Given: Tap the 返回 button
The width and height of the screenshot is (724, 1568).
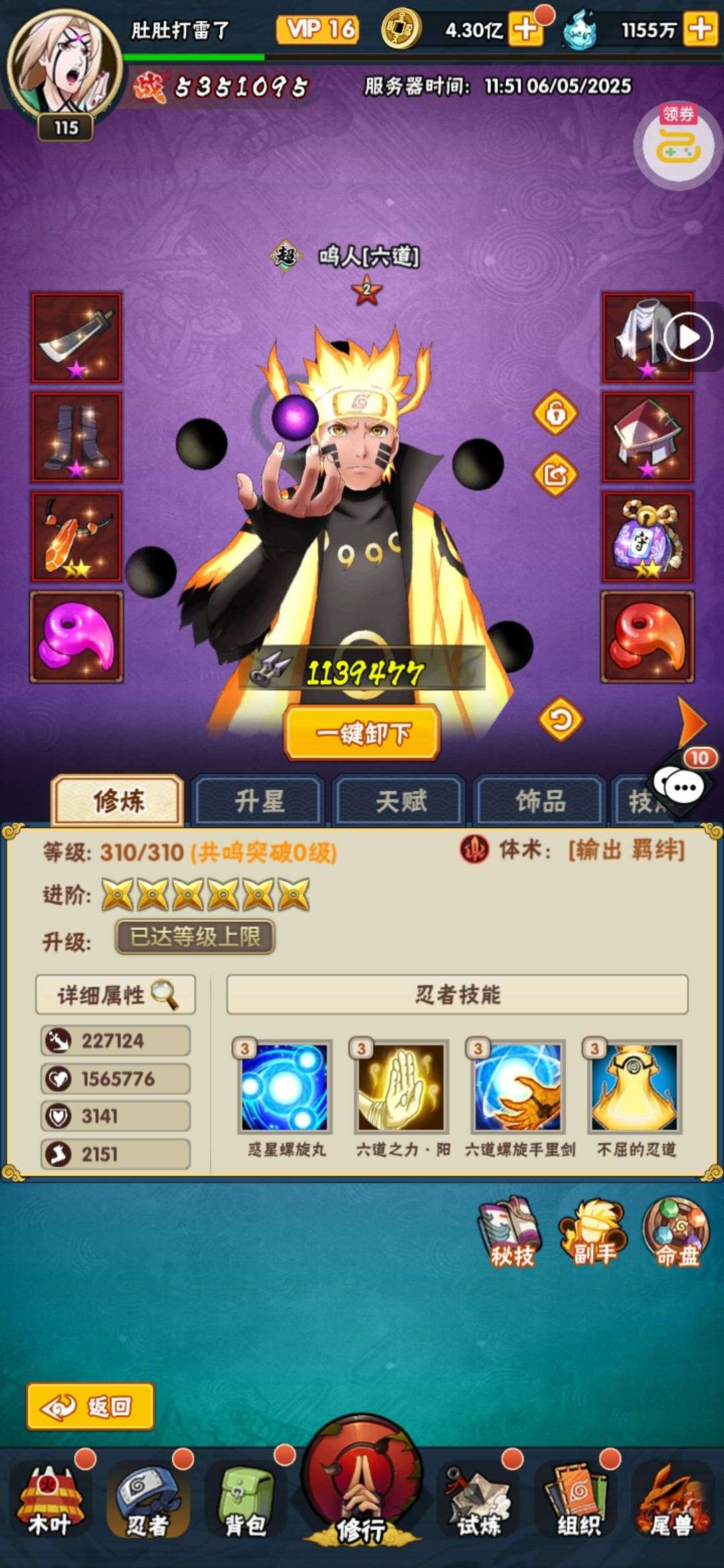Looking at the screenshot, I should click(x=90, y=1407).
